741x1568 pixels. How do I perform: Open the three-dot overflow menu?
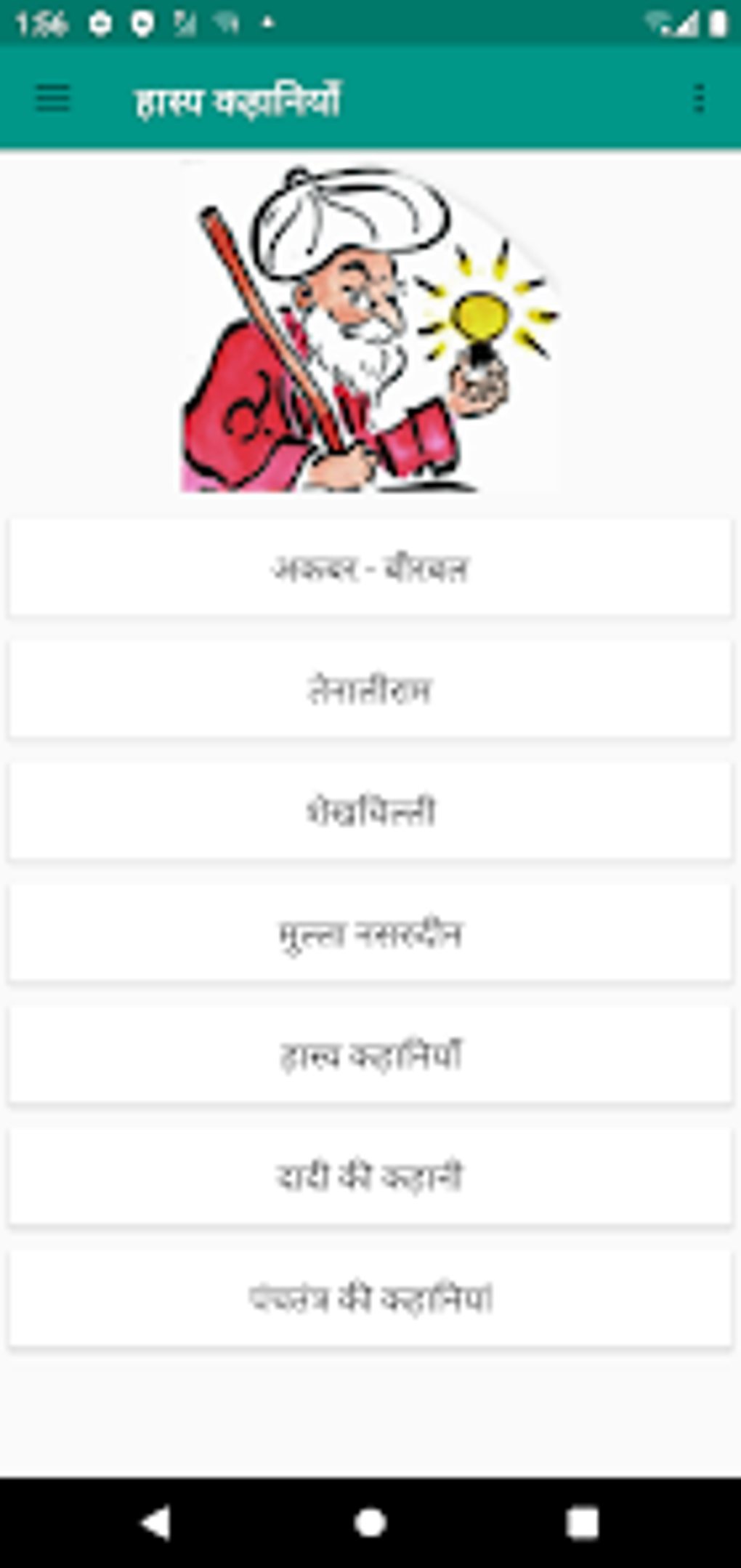click(x=699, y=98)
